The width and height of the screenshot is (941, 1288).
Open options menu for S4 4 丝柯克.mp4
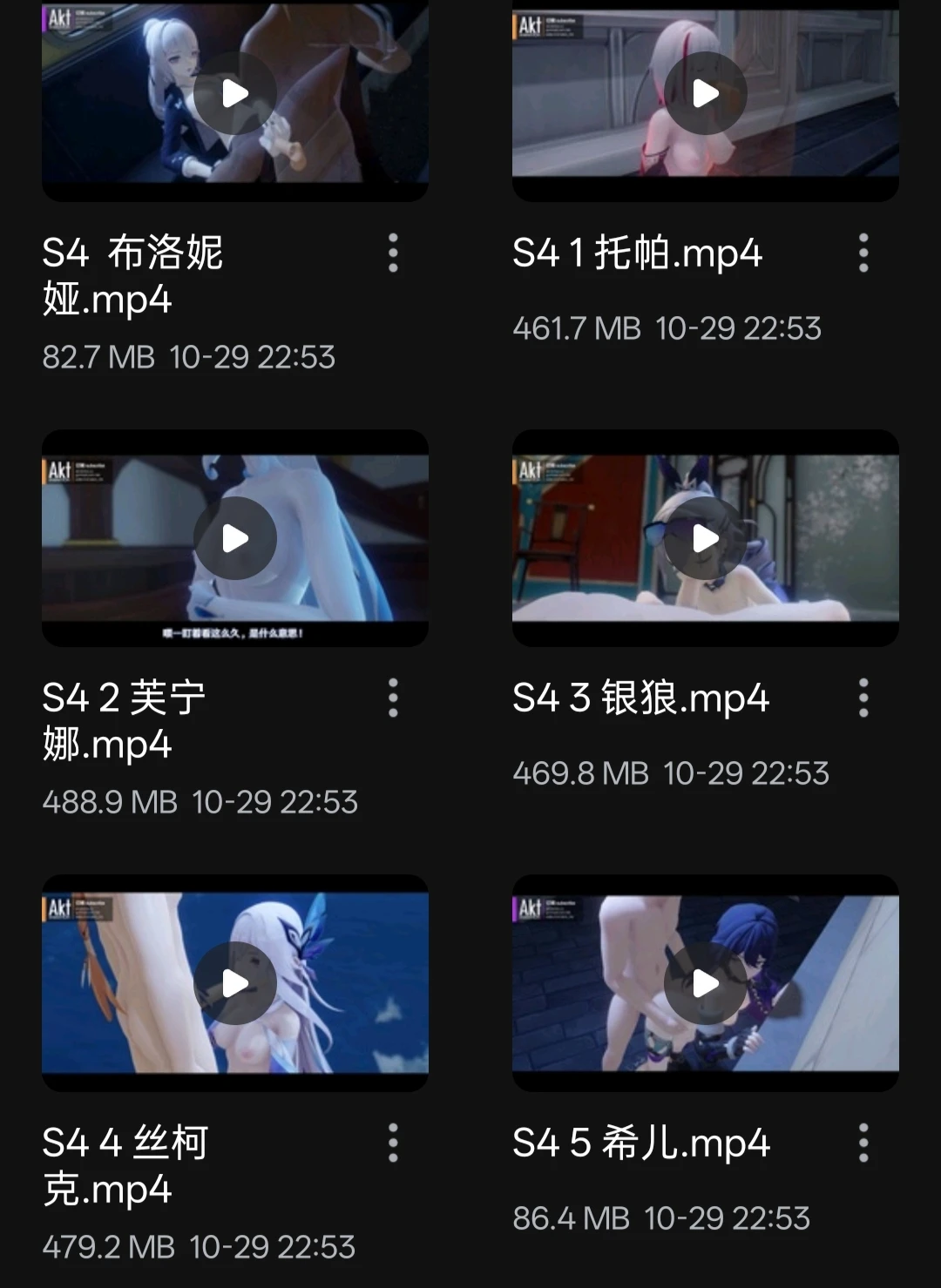click(x=393, y=1143)
